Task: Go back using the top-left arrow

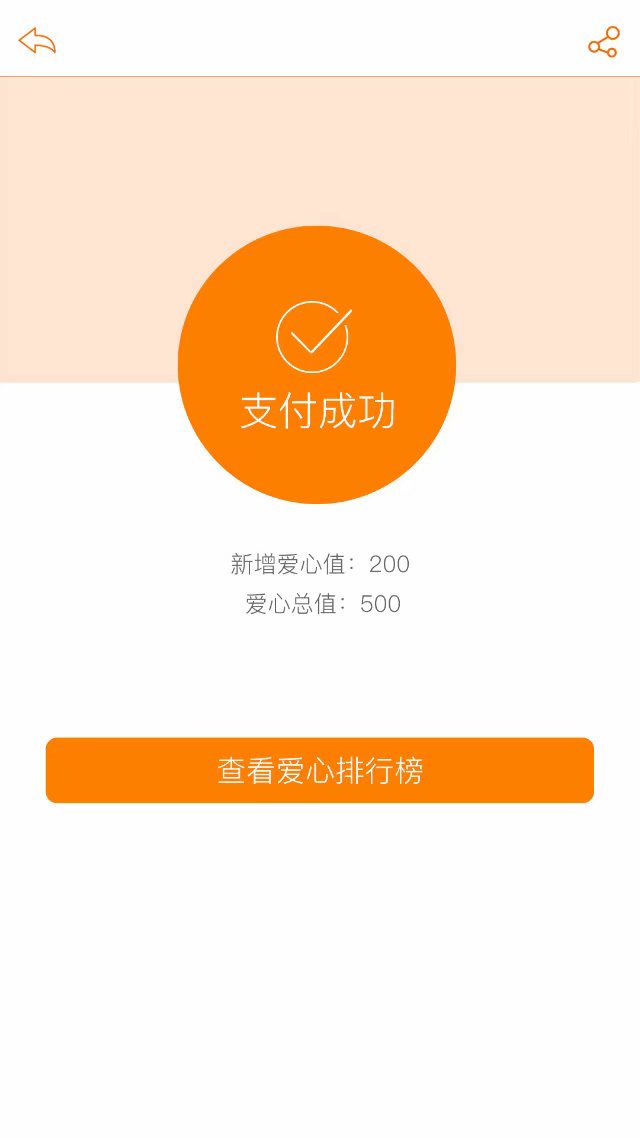Action: [x=37, y=41]
